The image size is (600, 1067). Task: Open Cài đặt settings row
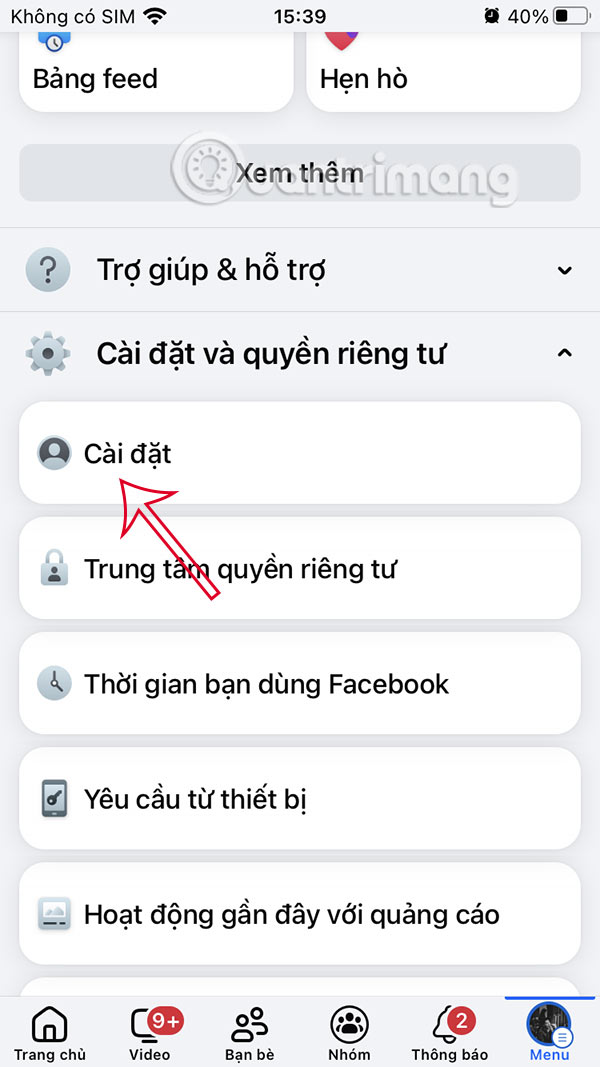point(300,453)
